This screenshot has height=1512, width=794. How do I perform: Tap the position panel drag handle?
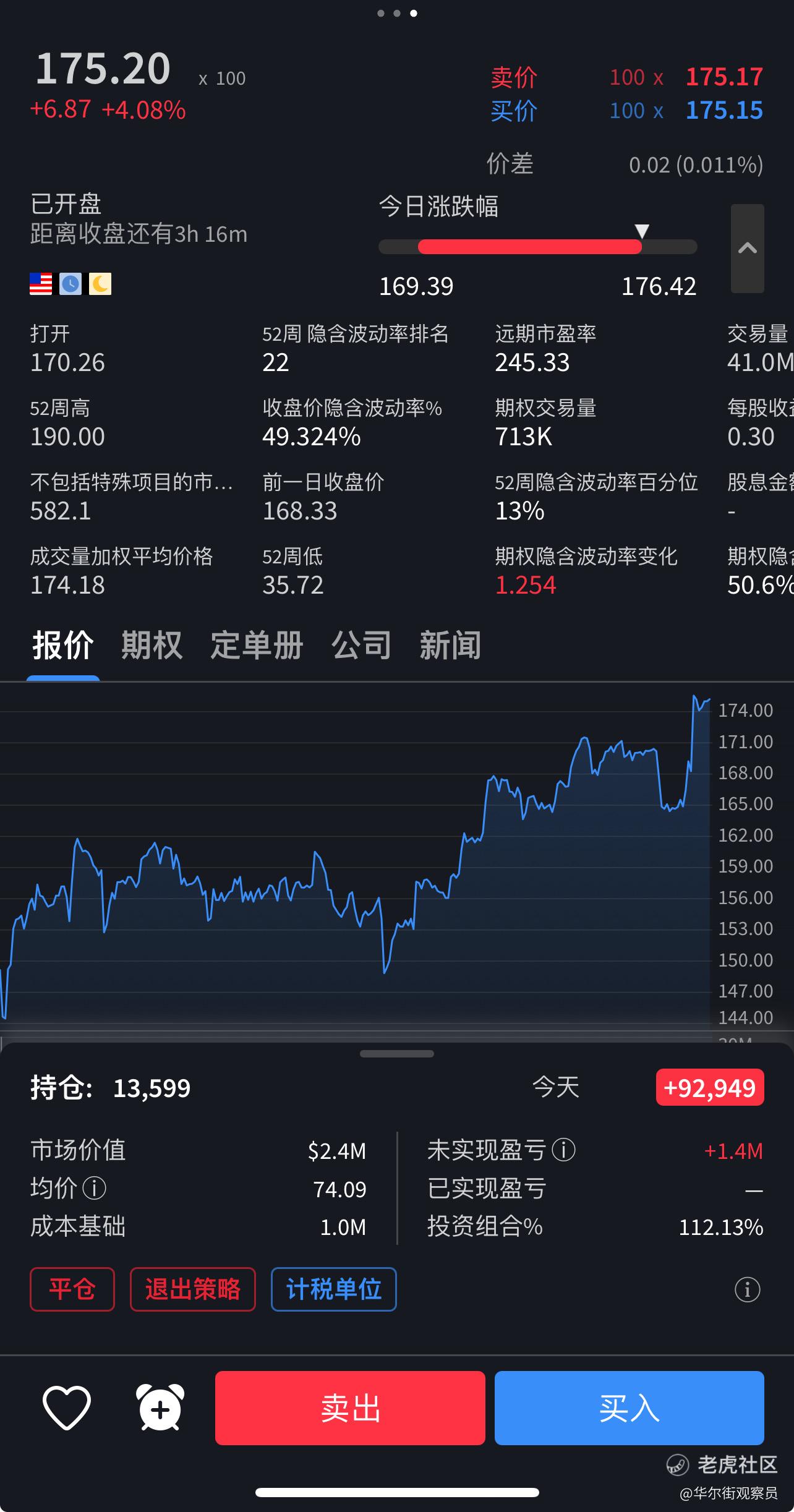397,1054
